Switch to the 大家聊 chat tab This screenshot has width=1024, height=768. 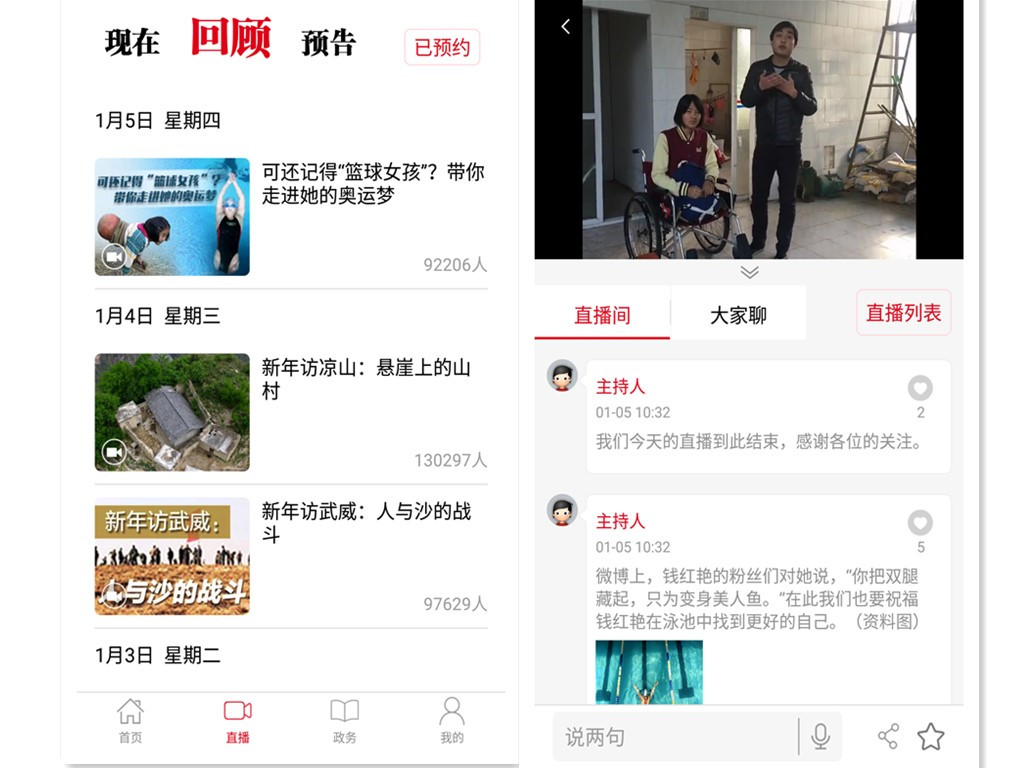[738, 315]
